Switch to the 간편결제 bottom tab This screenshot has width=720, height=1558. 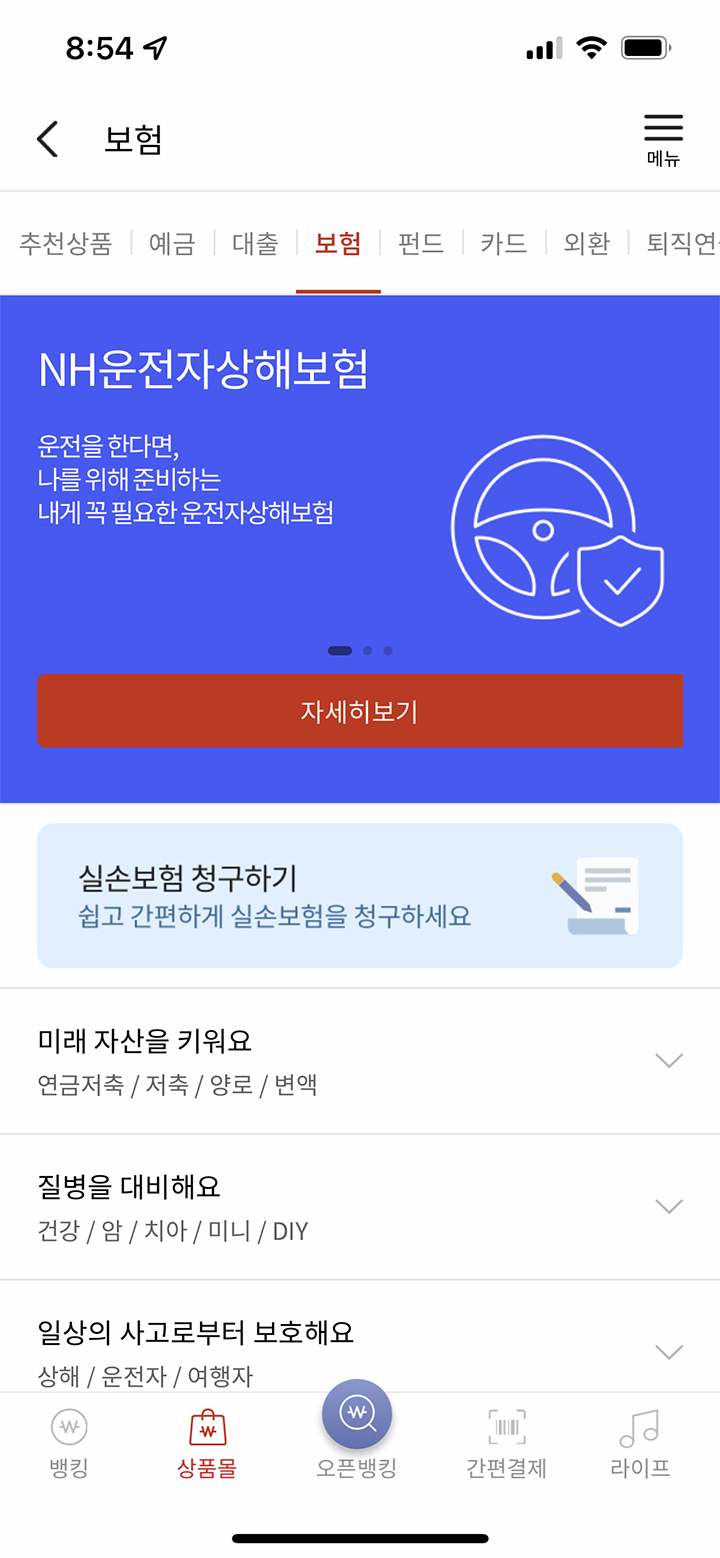coord(506,1443)
